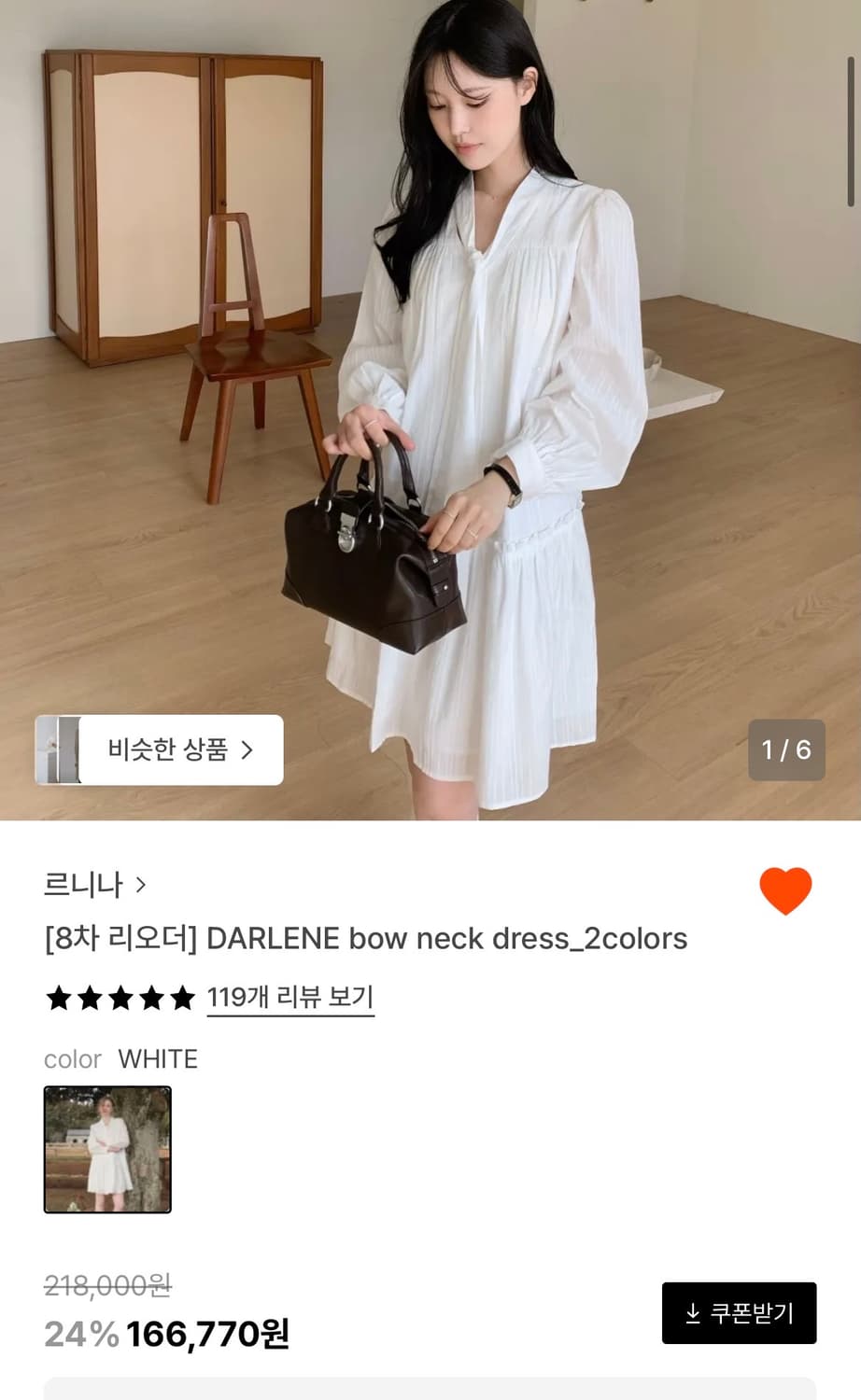Click the download icon inside 쿠폰받기 button

tap(693, 1312)
